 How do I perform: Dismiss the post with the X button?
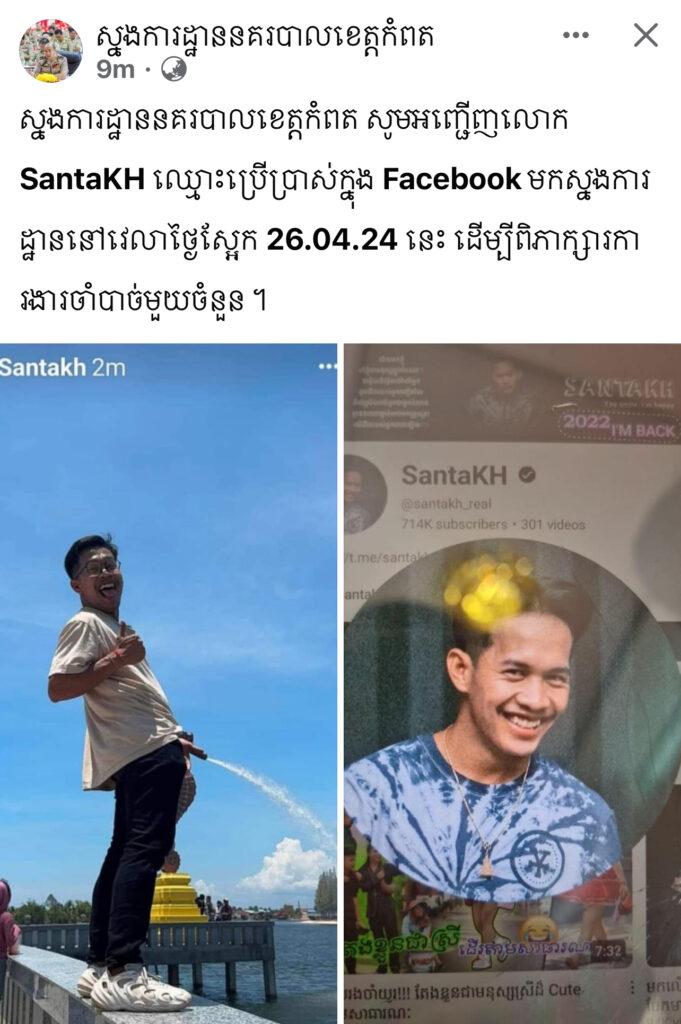point(646,36)
